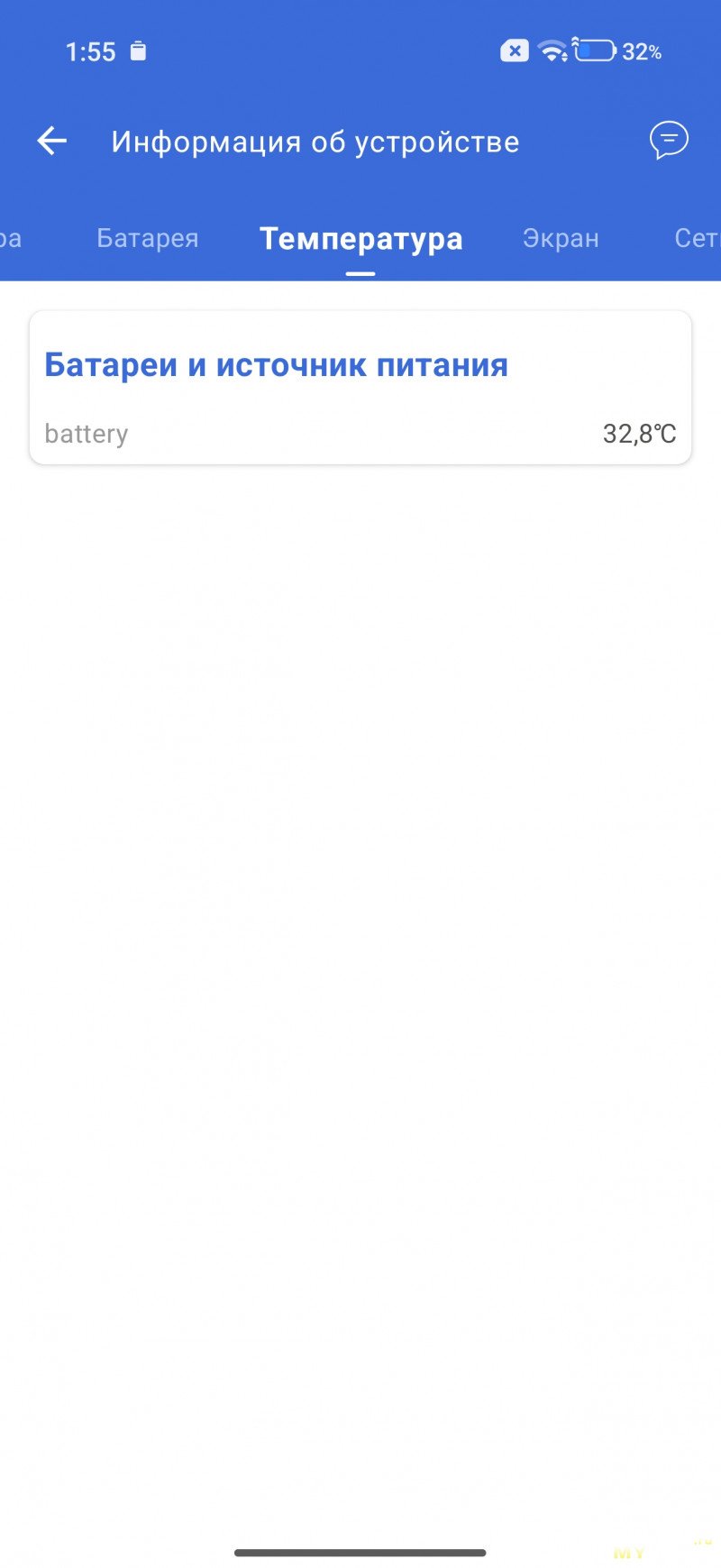Screen dimensions: 721x1568
Task: Open the feedback chat bubble icon
Action: [669, 141]
